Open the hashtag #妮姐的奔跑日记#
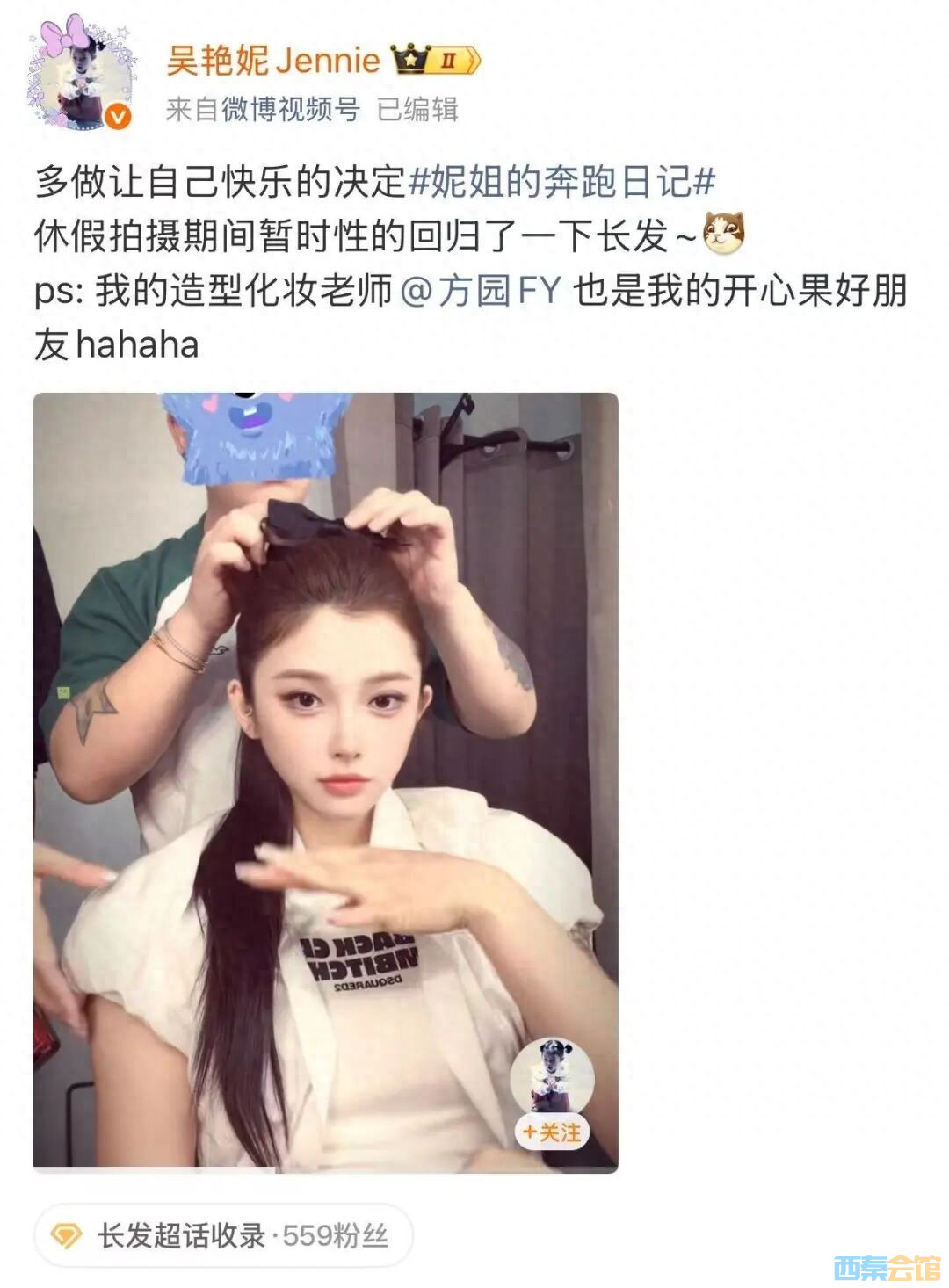 coord(562,182)
